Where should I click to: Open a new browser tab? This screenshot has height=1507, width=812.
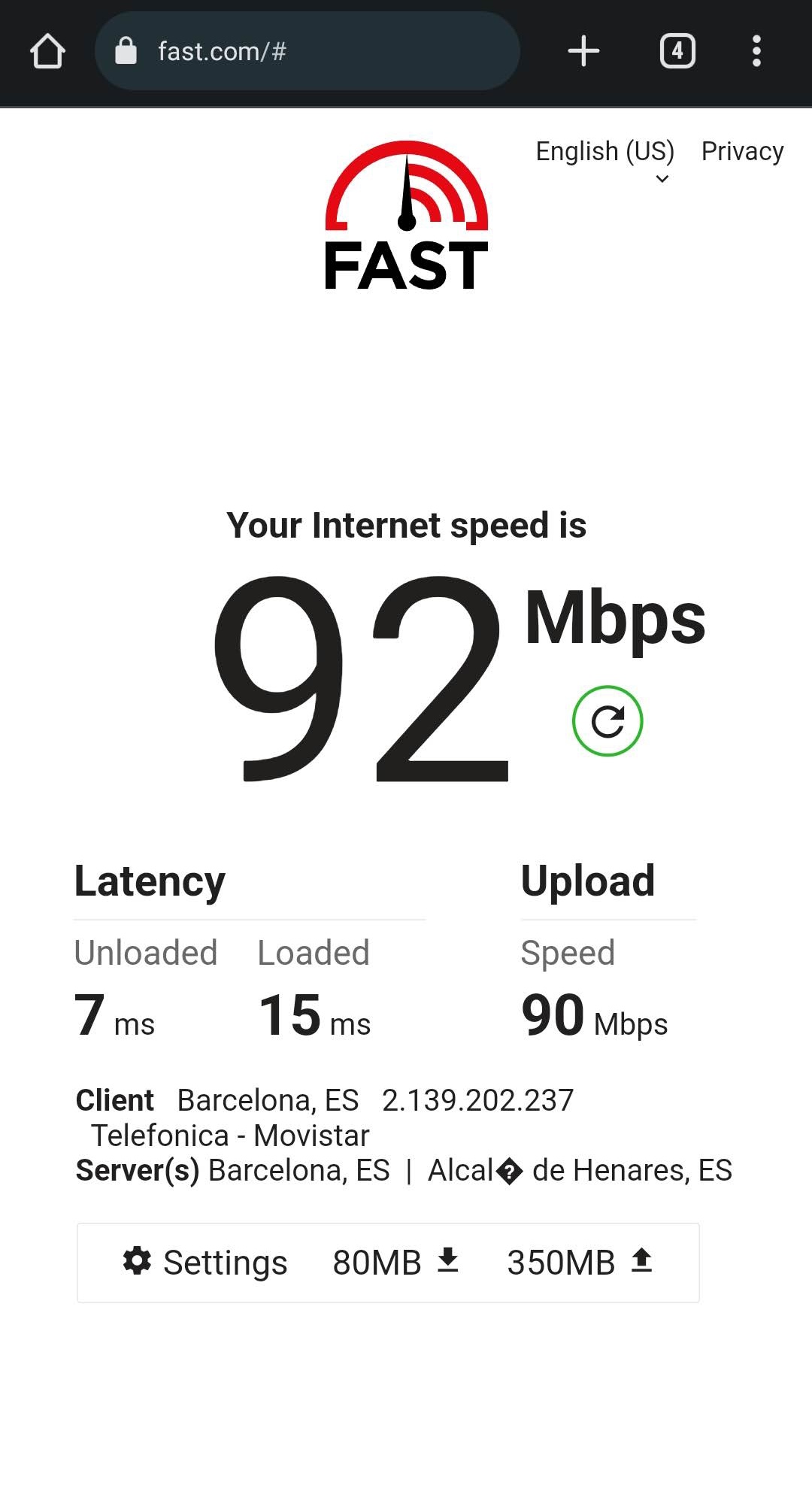[583, 51]
